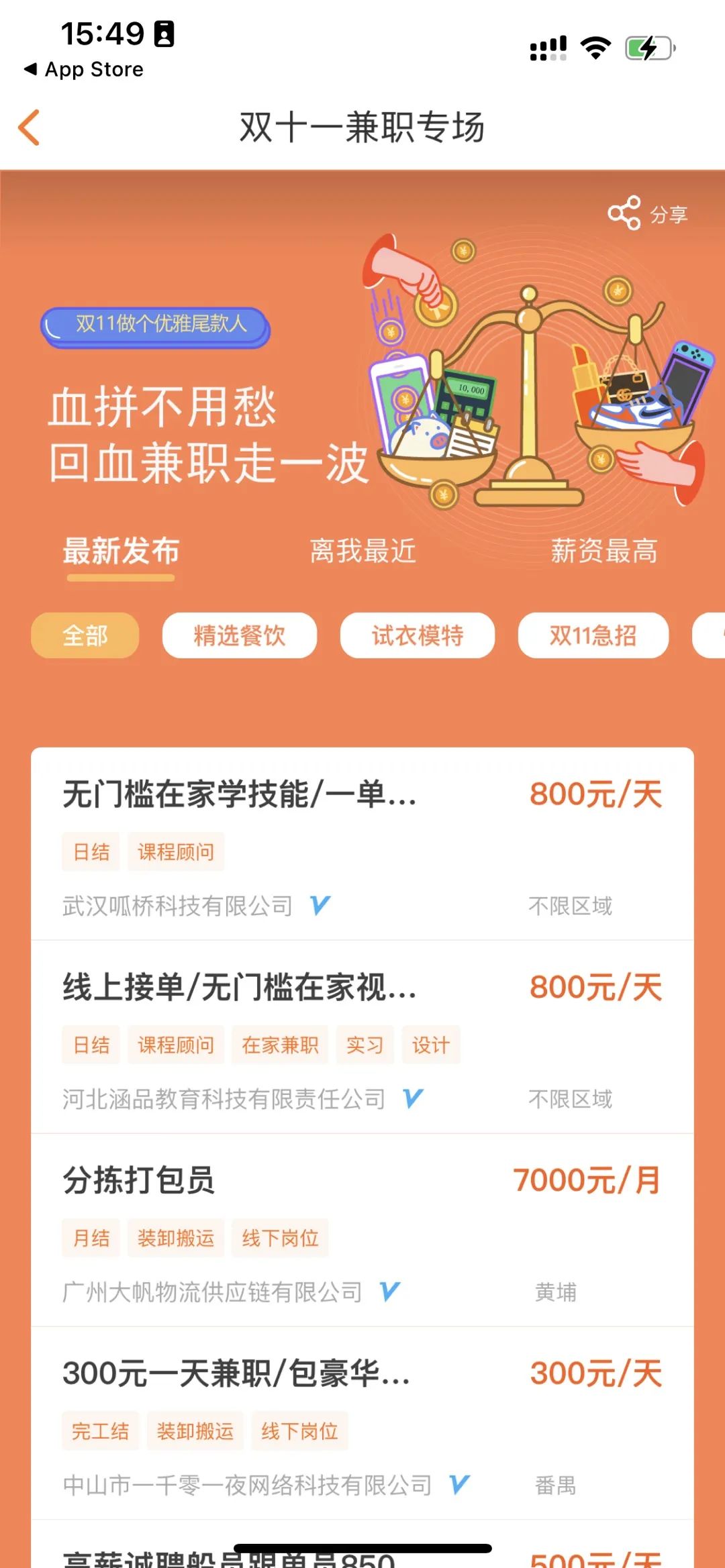Expand the truncated 无门槛在家学技能 job title
This screenshot has height=1568, width=725.
[238, 796]
